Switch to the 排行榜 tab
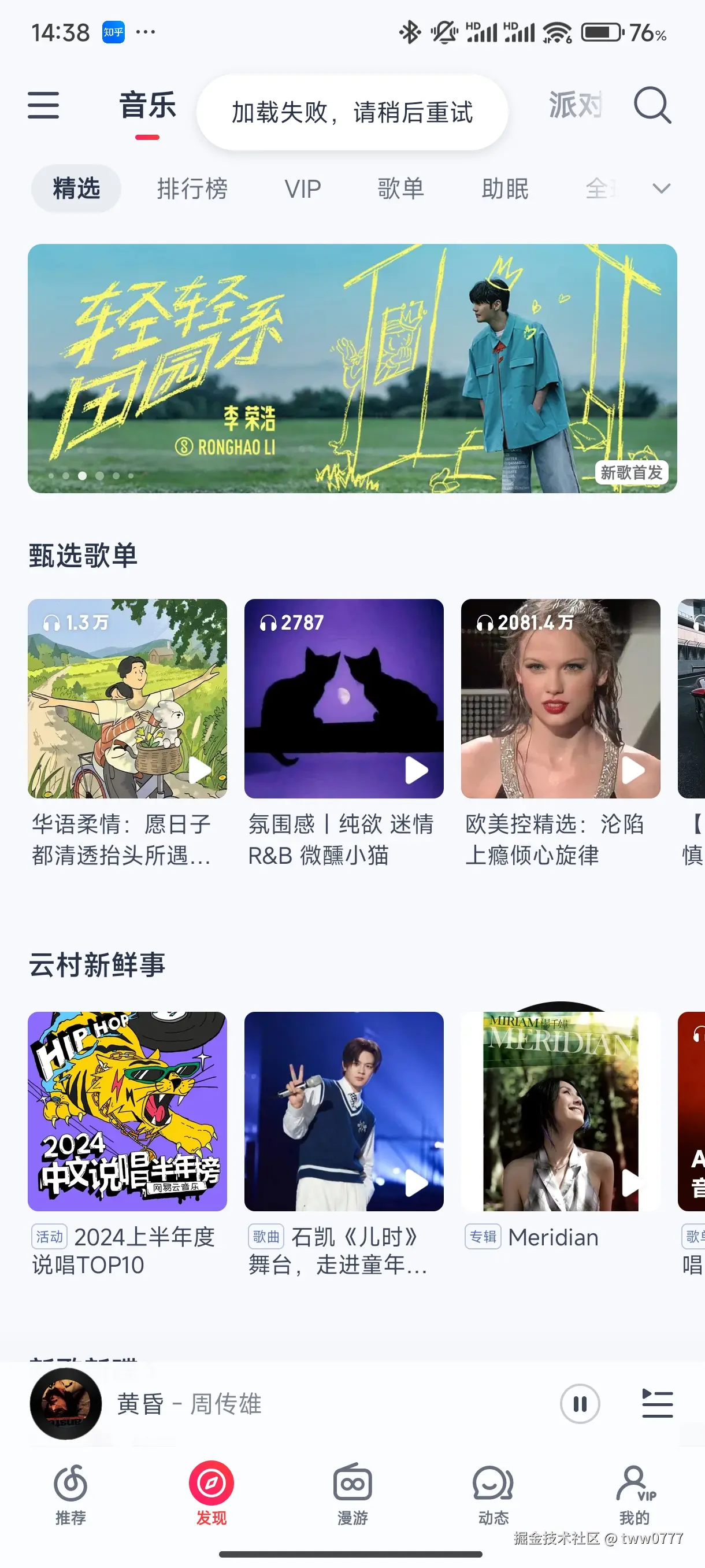 point(192,188)
